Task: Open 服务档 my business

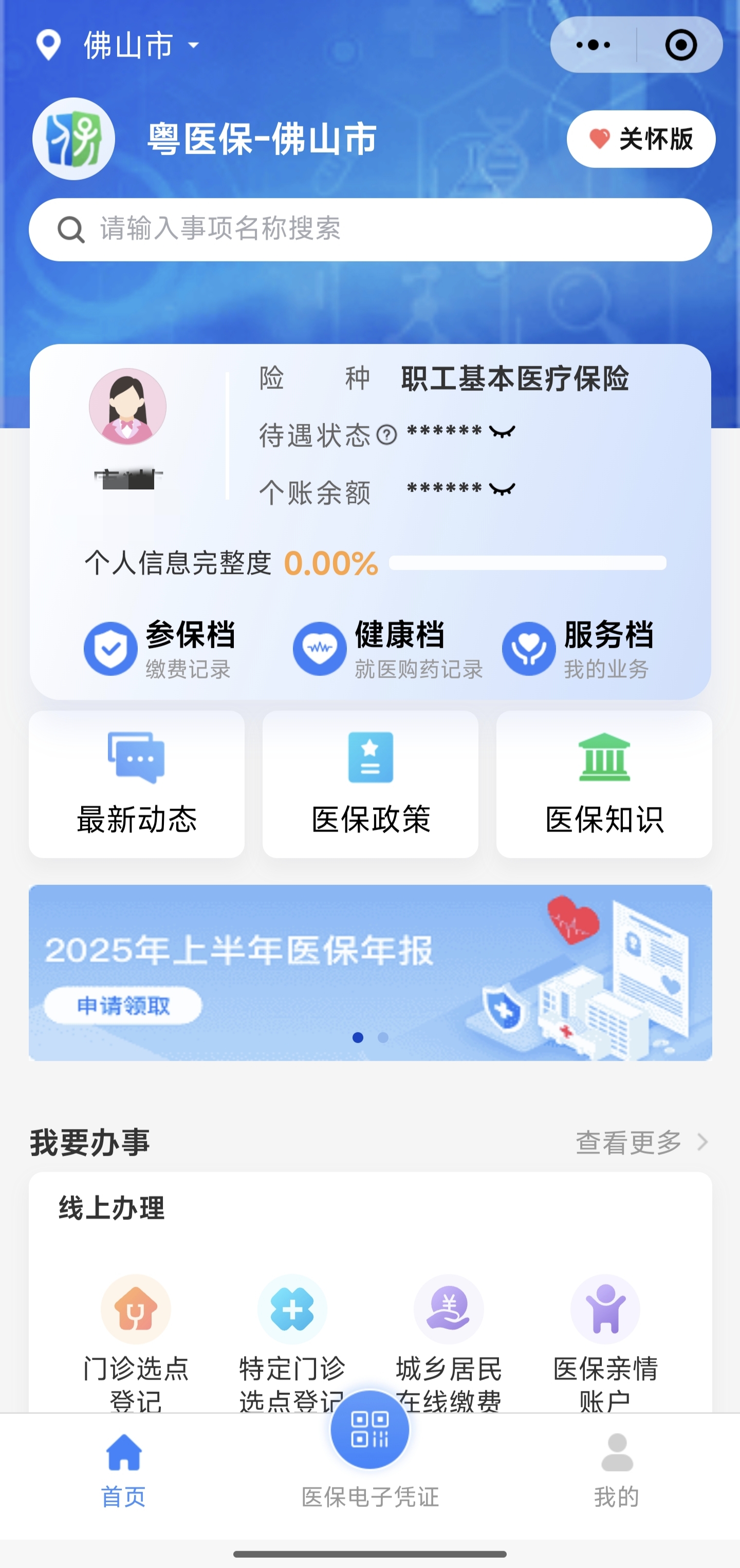Action: pyautogui.click(x=578, y=649)
